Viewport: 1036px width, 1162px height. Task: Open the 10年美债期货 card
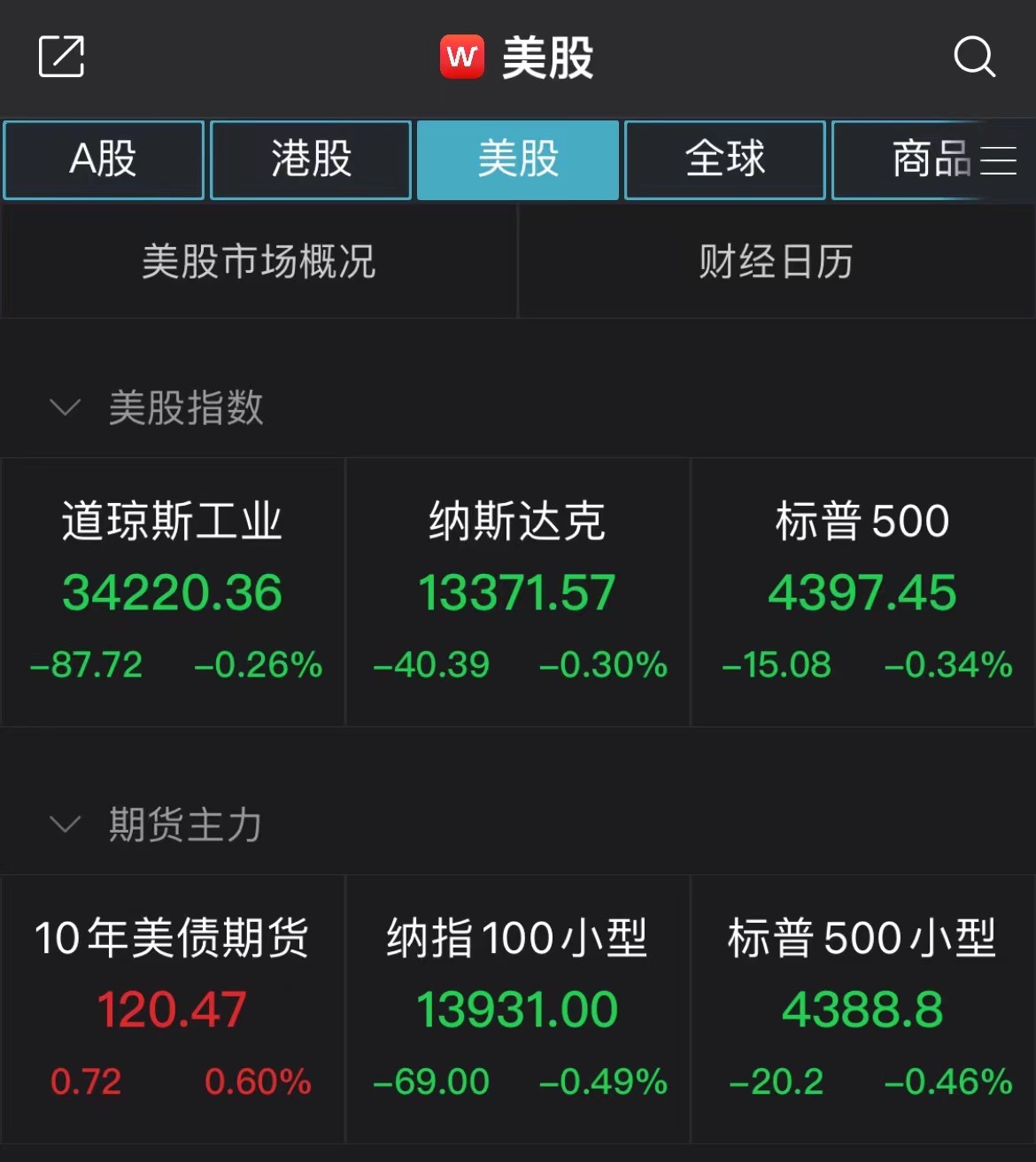click(173, 1009)
